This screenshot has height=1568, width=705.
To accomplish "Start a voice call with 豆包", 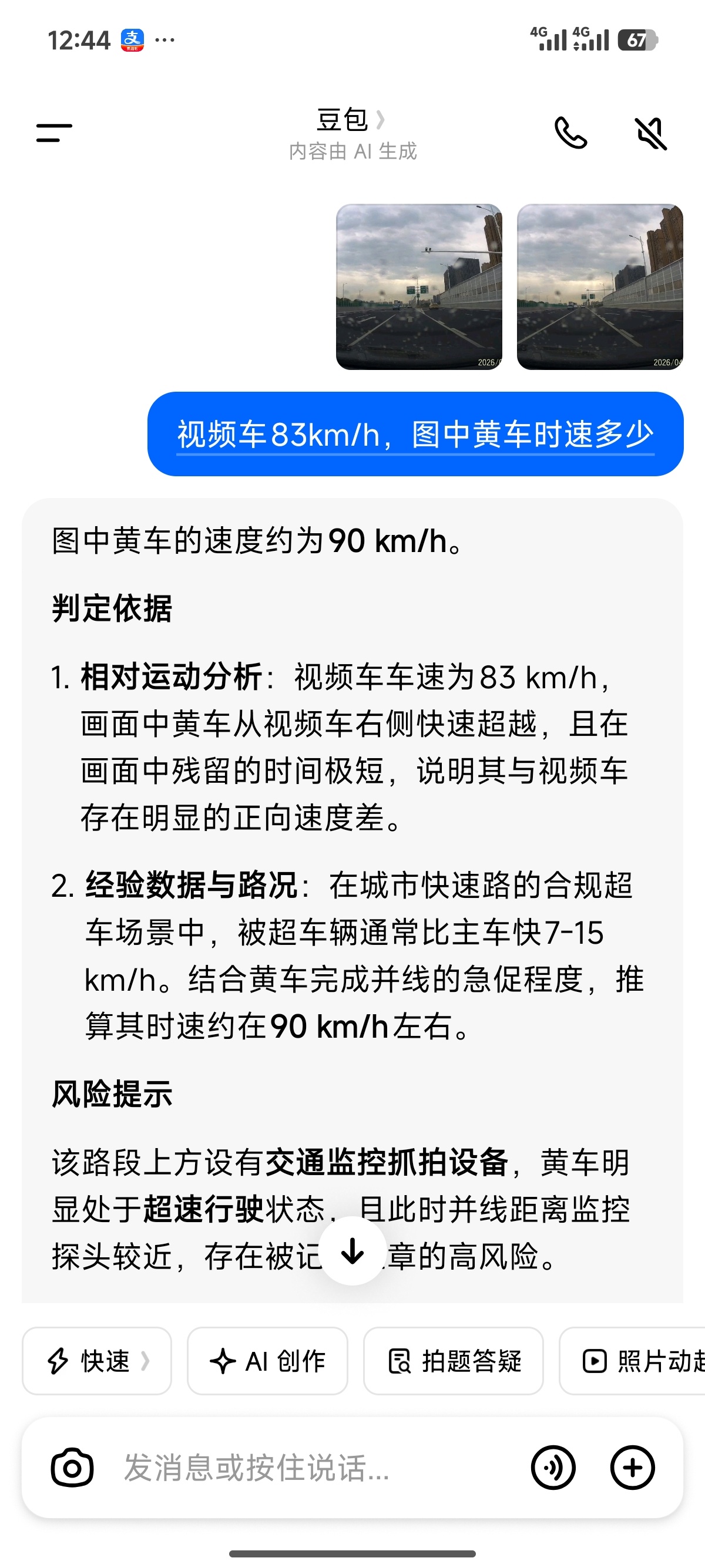I will click(570, 133).
